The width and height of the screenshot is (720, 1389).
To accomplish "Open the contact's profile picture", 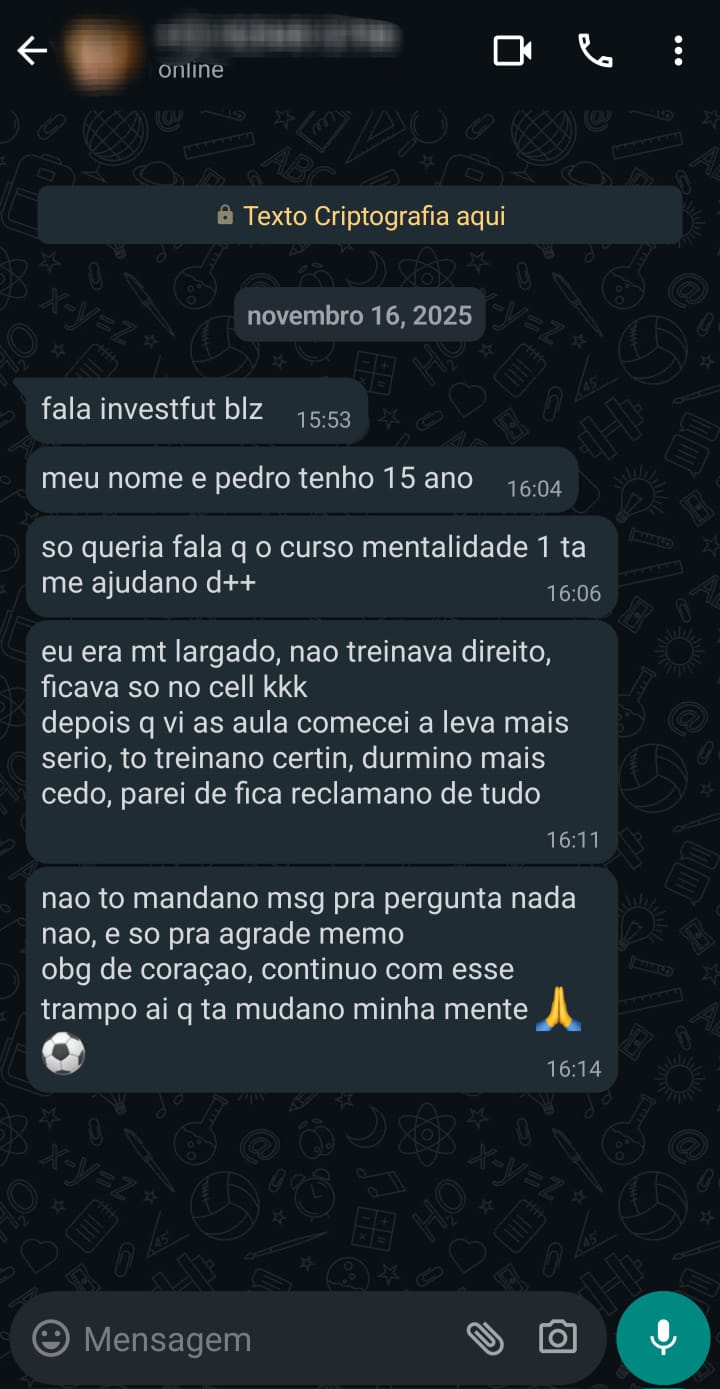I will [x=101, y=52].
